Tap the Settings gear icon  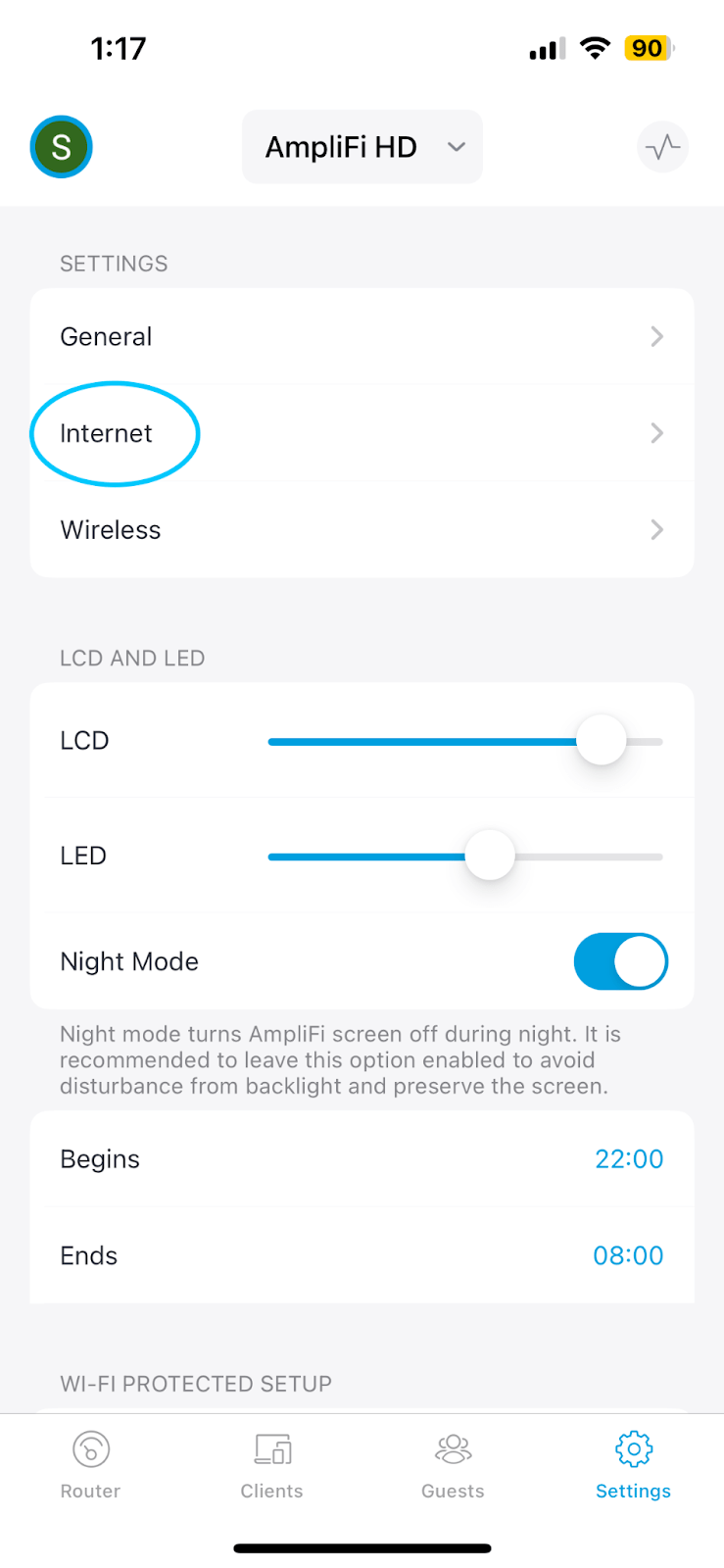click(x=633, y=1448)
